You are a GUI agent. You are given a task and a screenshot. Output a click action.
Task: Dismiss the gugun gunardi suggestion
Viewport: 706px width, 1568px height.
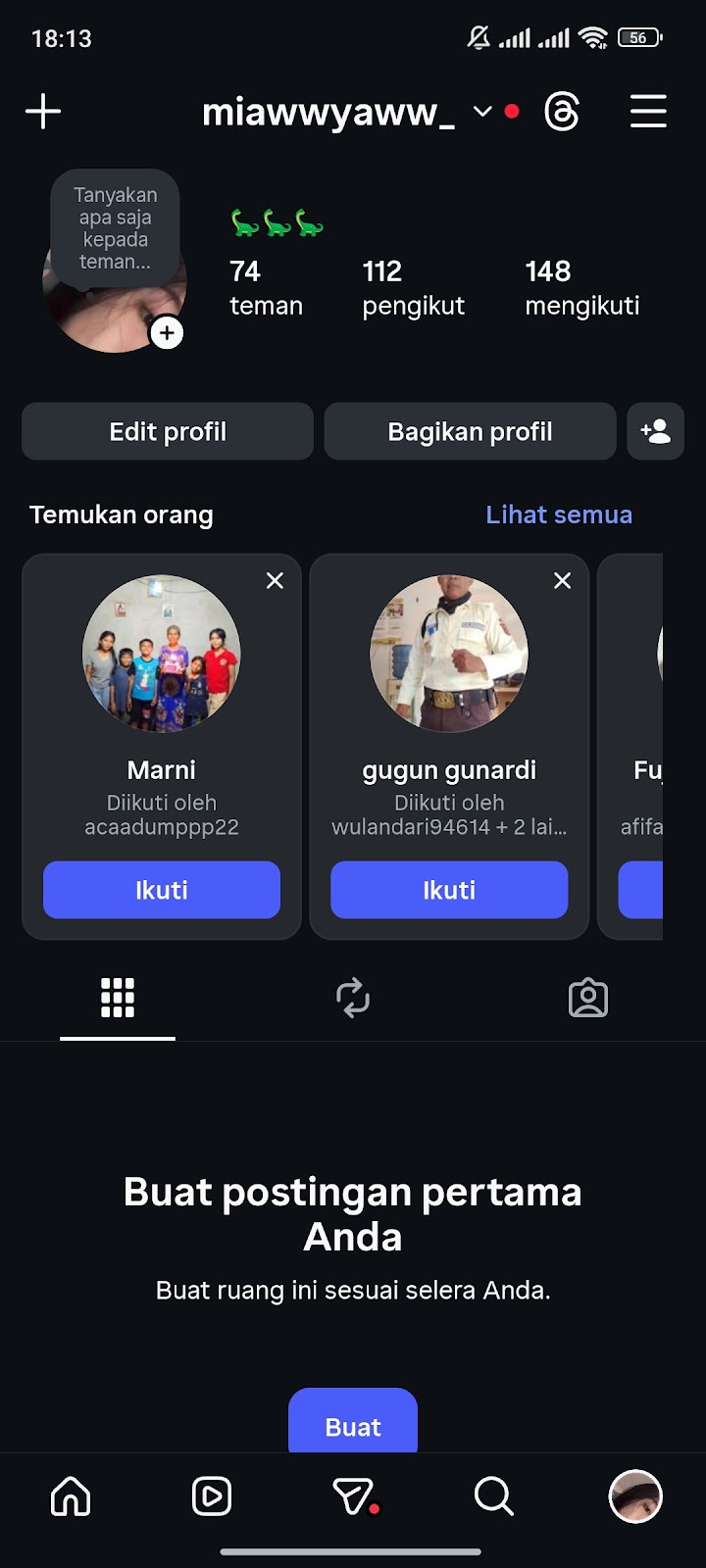coord(563,581)
